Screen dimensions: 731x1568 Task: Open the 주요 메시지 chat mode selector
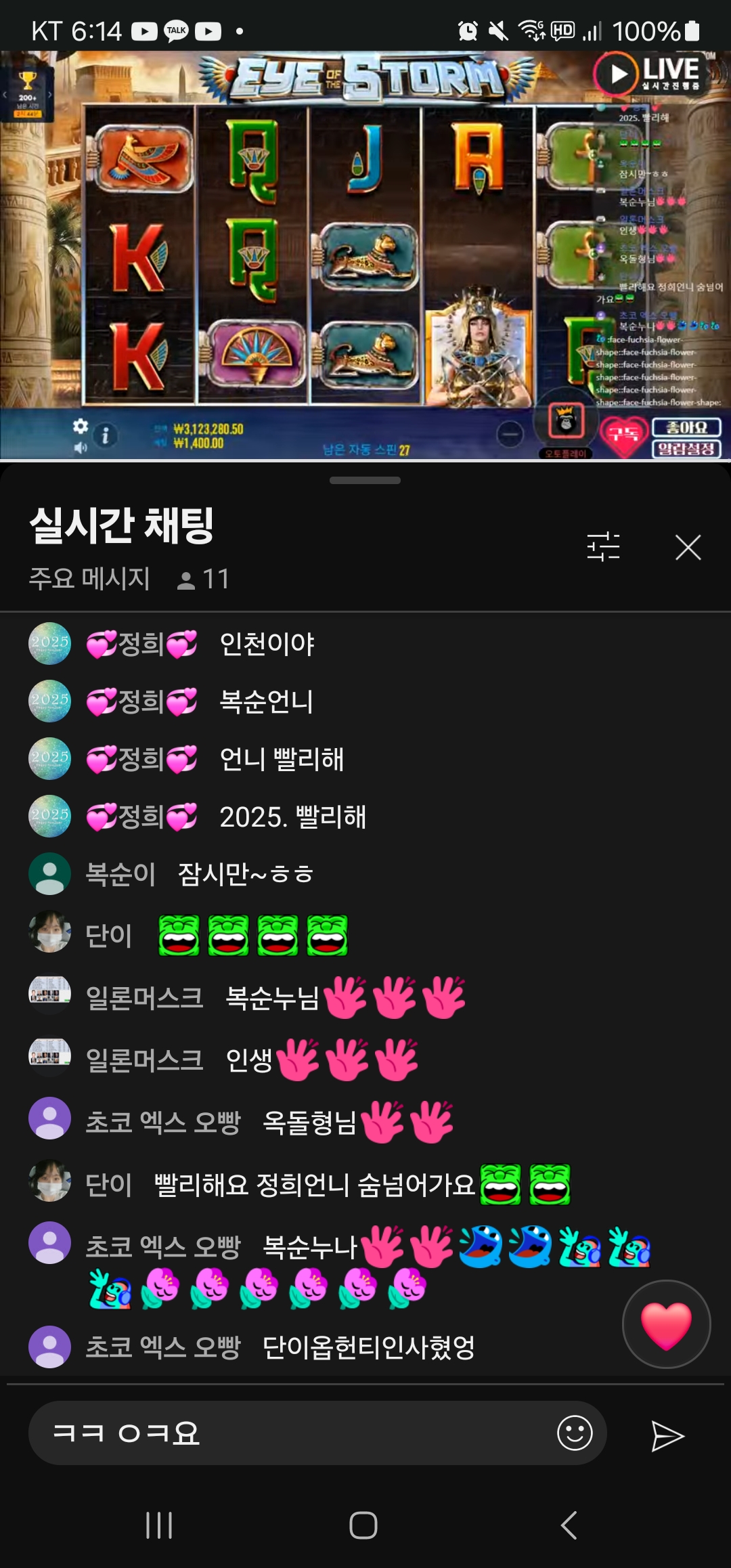(x=89, y=578)
